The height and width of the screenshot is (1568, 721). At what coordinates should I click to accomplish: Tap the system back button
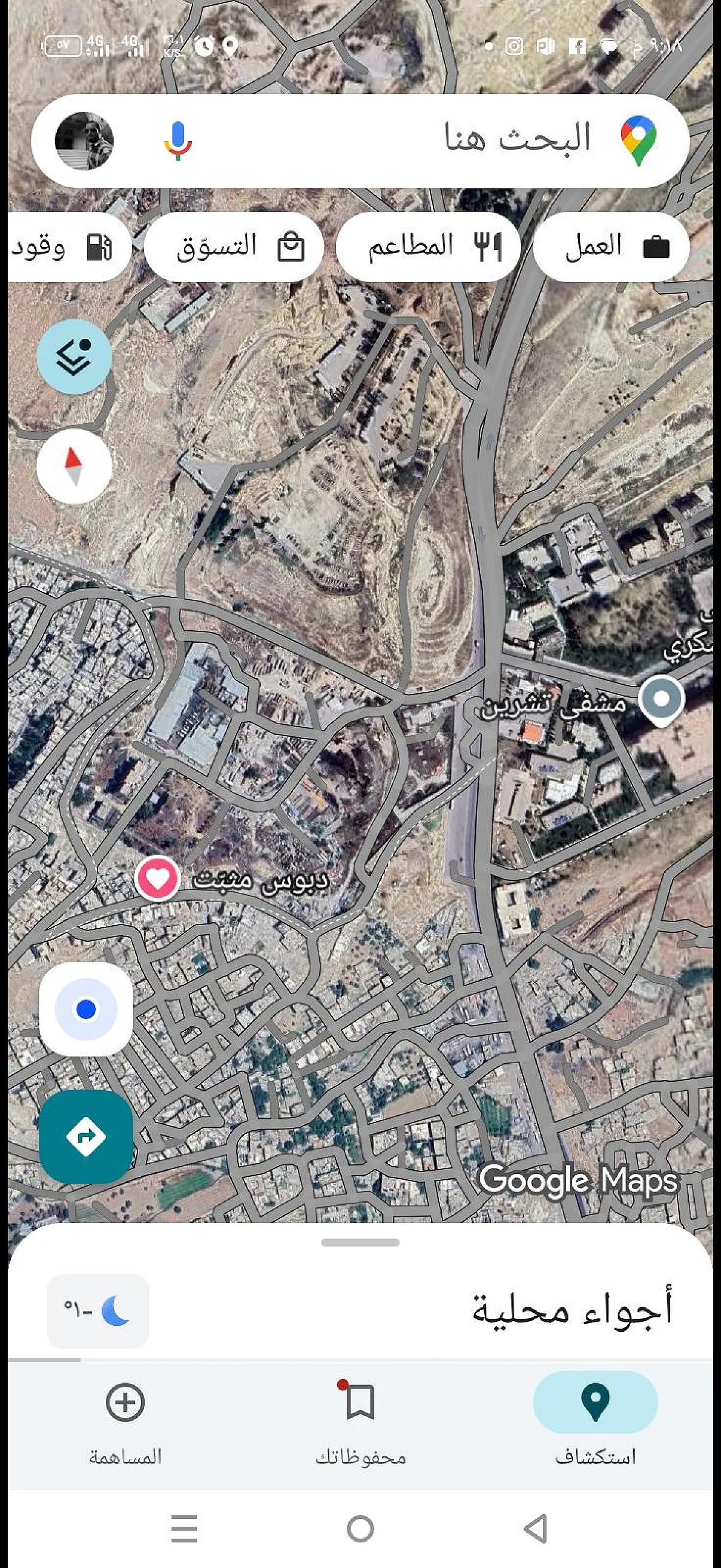point(536,1529)
